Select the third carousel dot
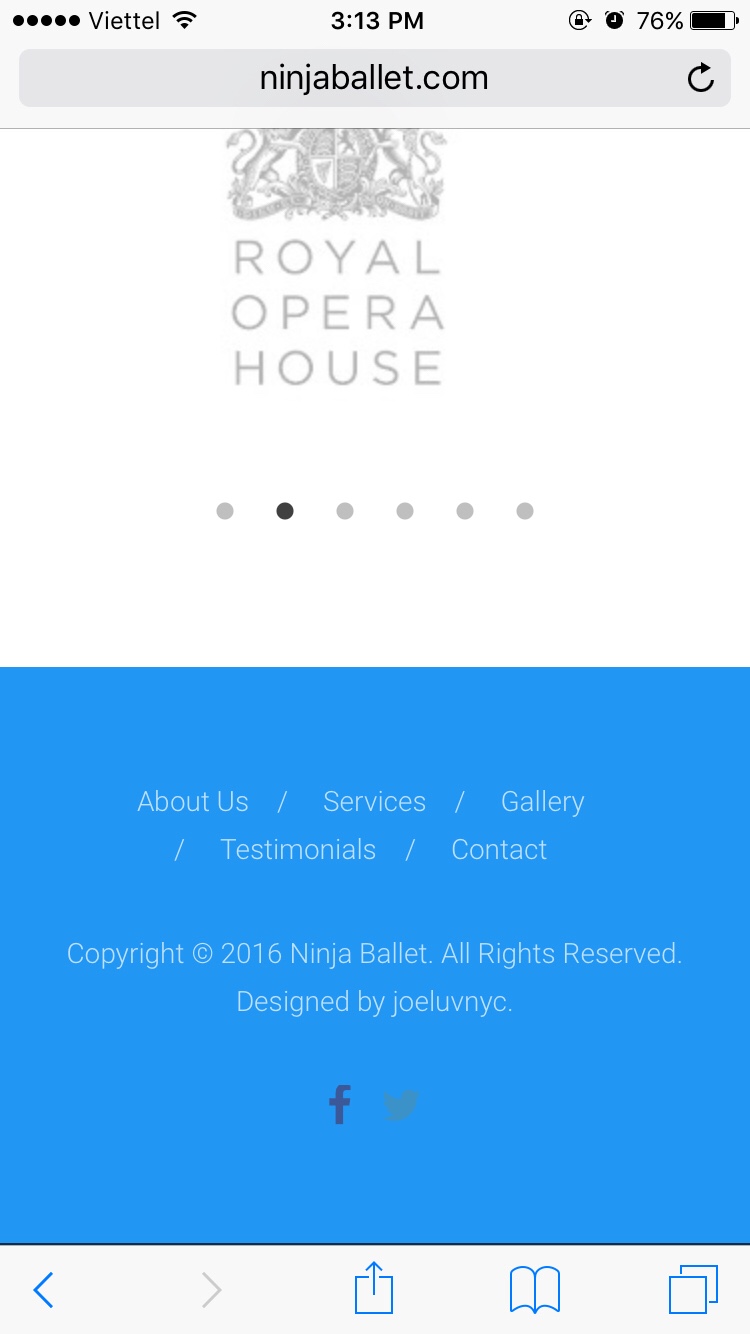 [345, 511]
